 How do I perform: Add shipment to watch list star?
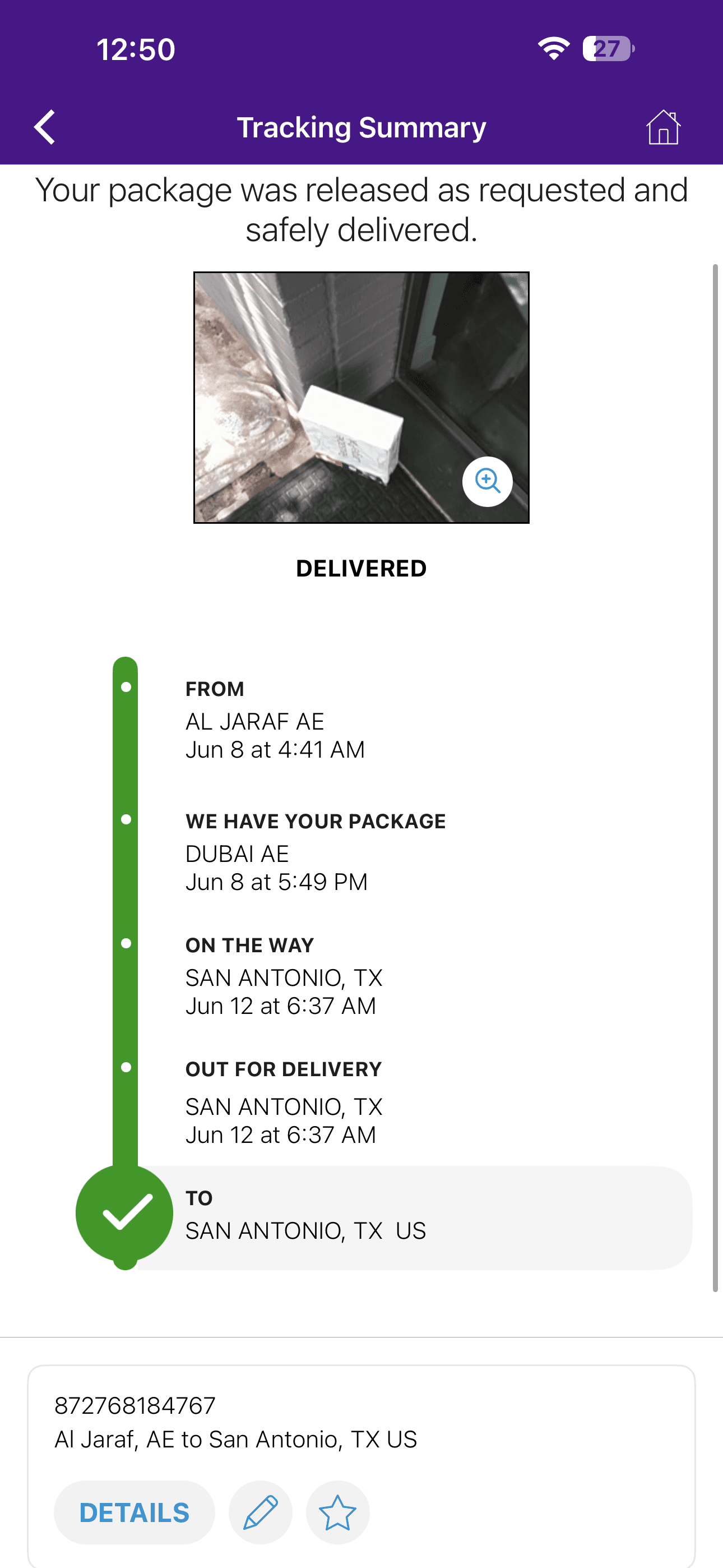pyautogui.click(x=338, y=1512)
